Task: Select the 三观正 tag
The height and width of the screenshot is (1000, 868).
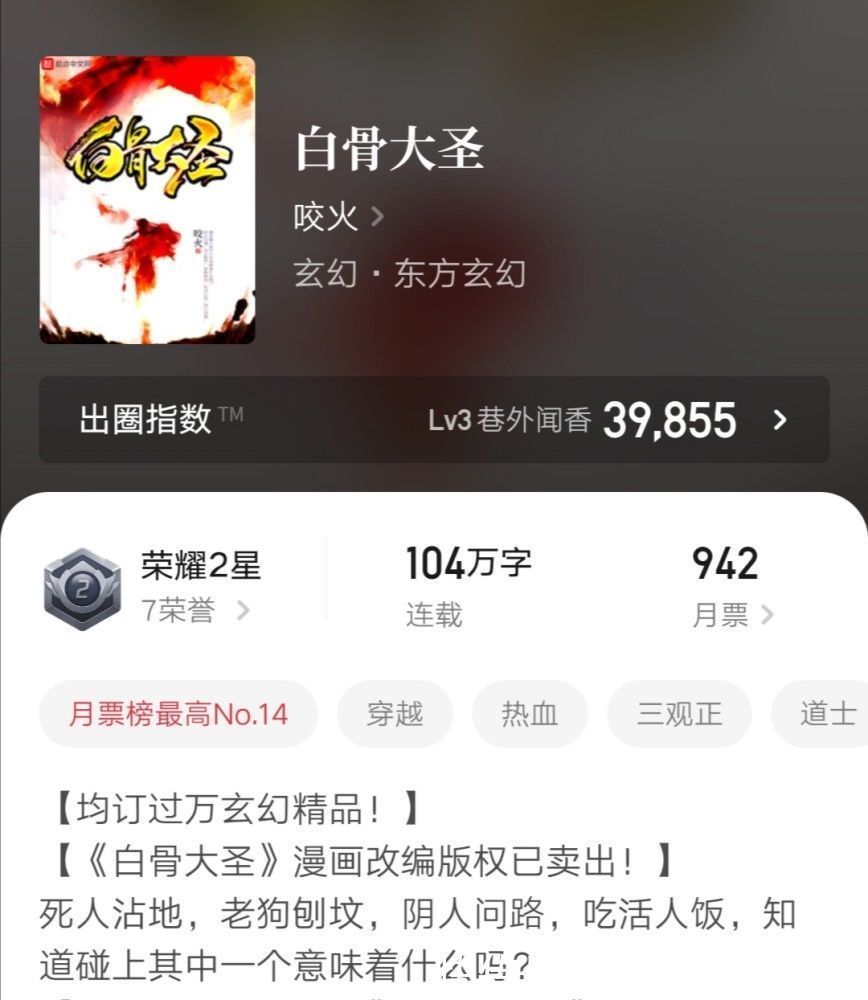Action: point(678,714)
